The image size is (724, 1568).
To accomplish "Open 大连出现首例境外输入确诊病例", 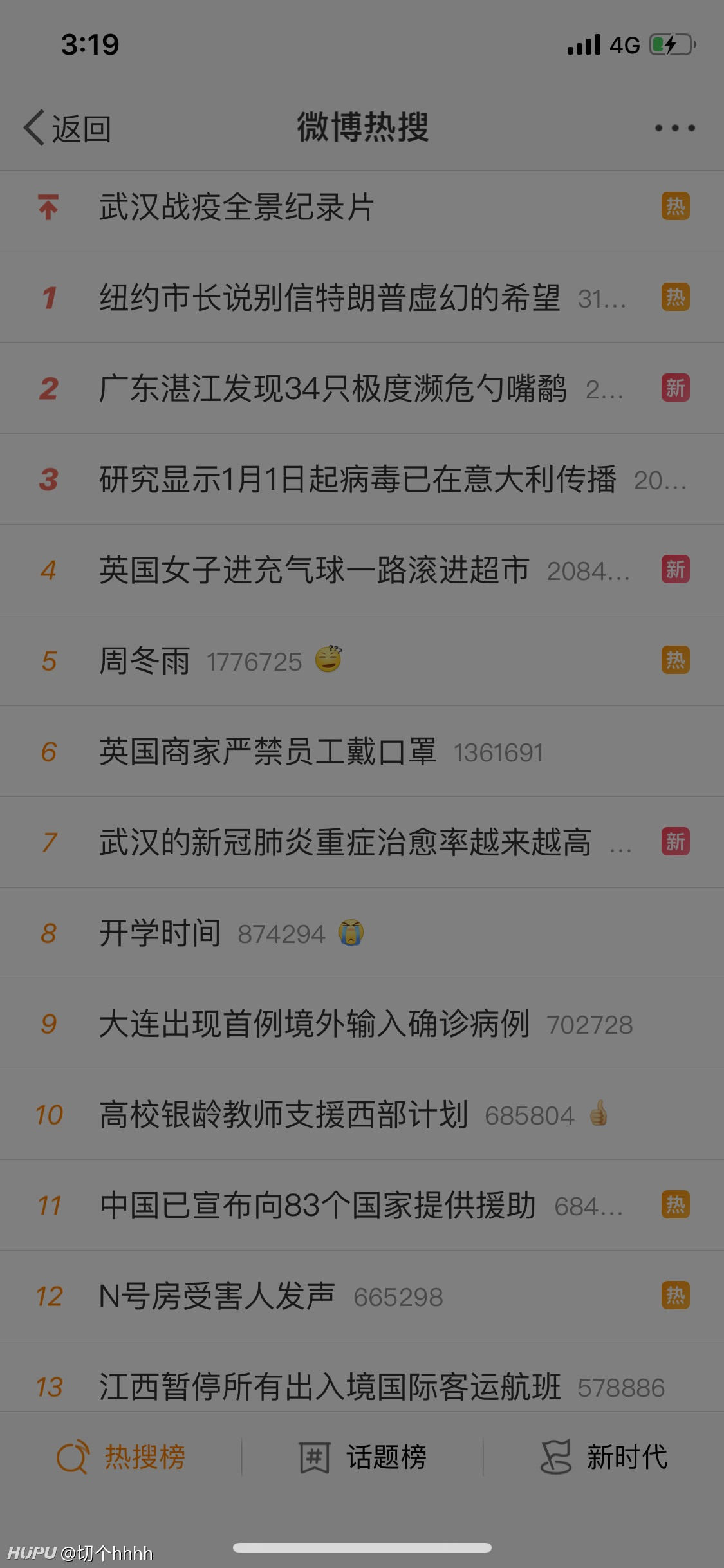I will pyautogui.click(x=362, y=1024).
